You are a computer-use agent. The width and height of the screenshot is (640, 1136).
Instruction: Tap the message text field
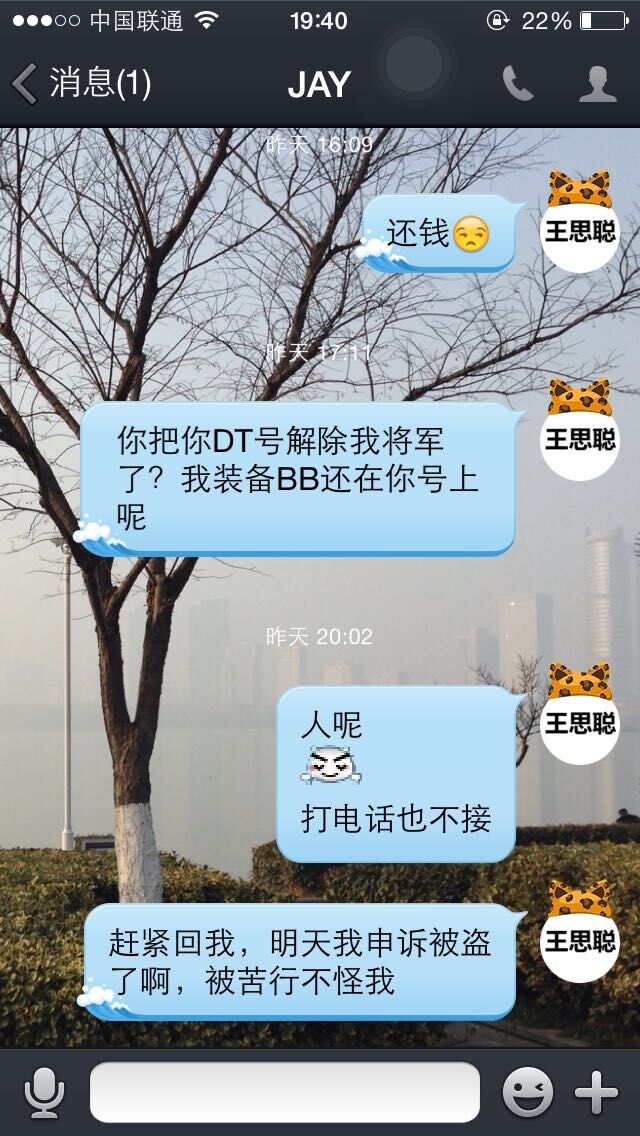coord(285,1092)
